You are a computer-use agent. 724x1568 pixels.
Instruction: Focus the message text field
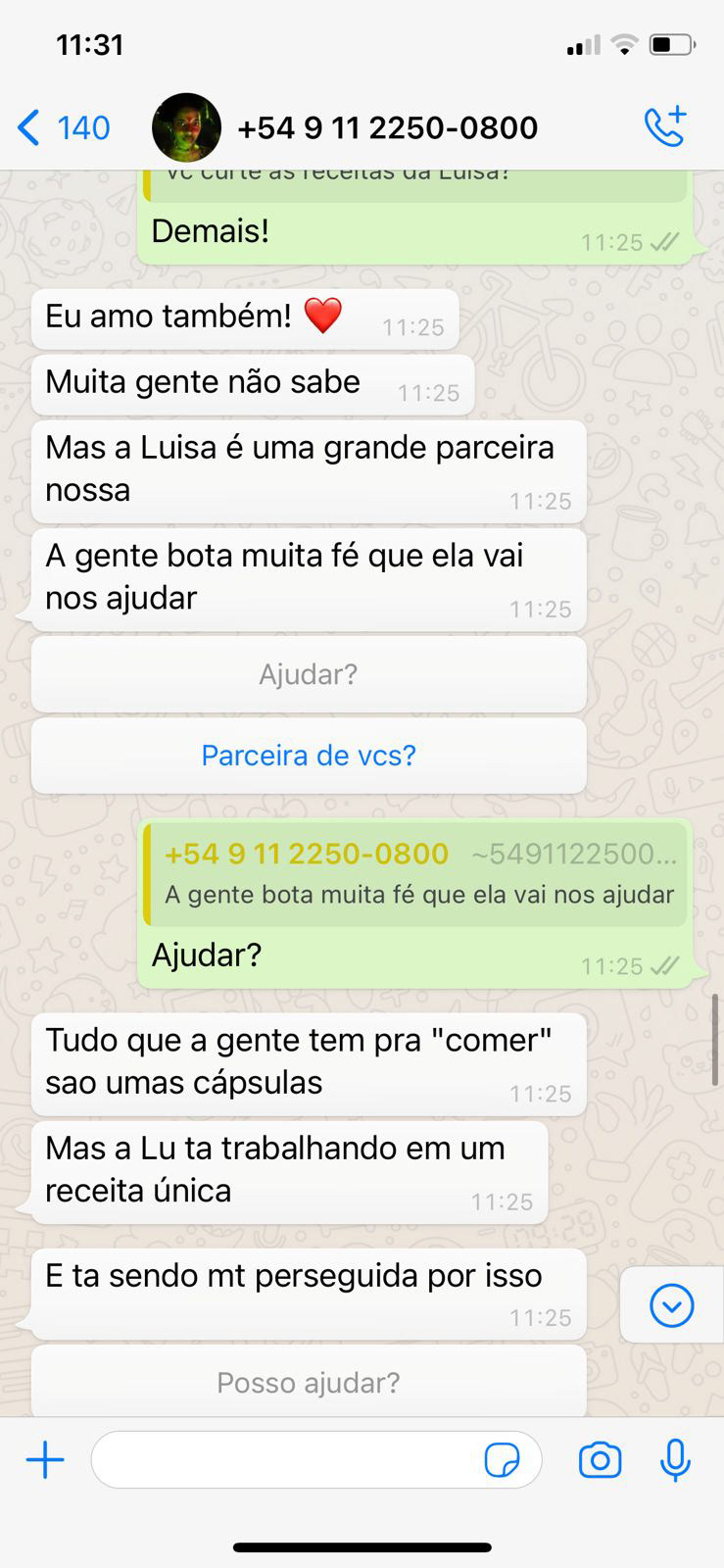coord(284,1460)
